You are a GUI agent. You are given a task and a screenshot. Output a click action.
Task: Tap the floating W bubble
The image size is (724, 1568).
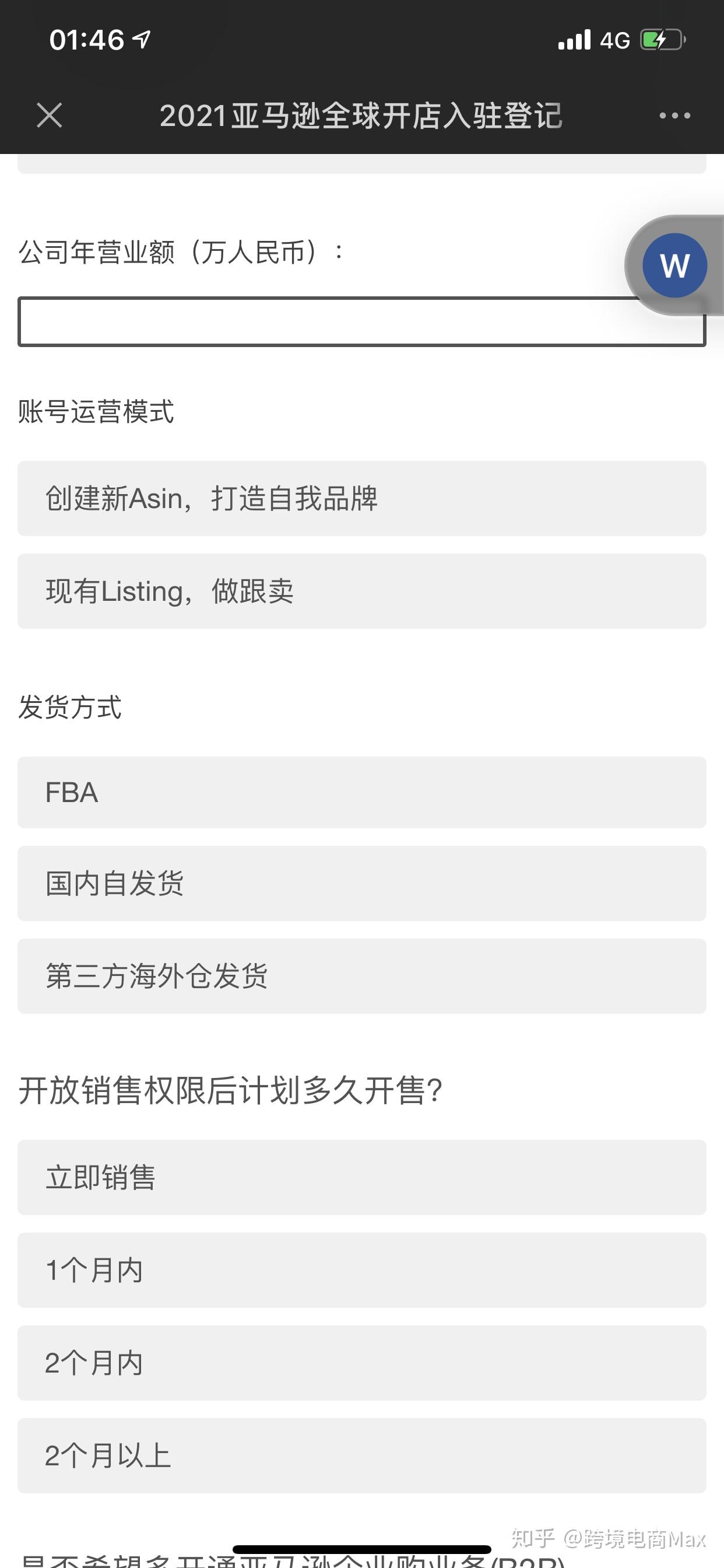[674, 265]
